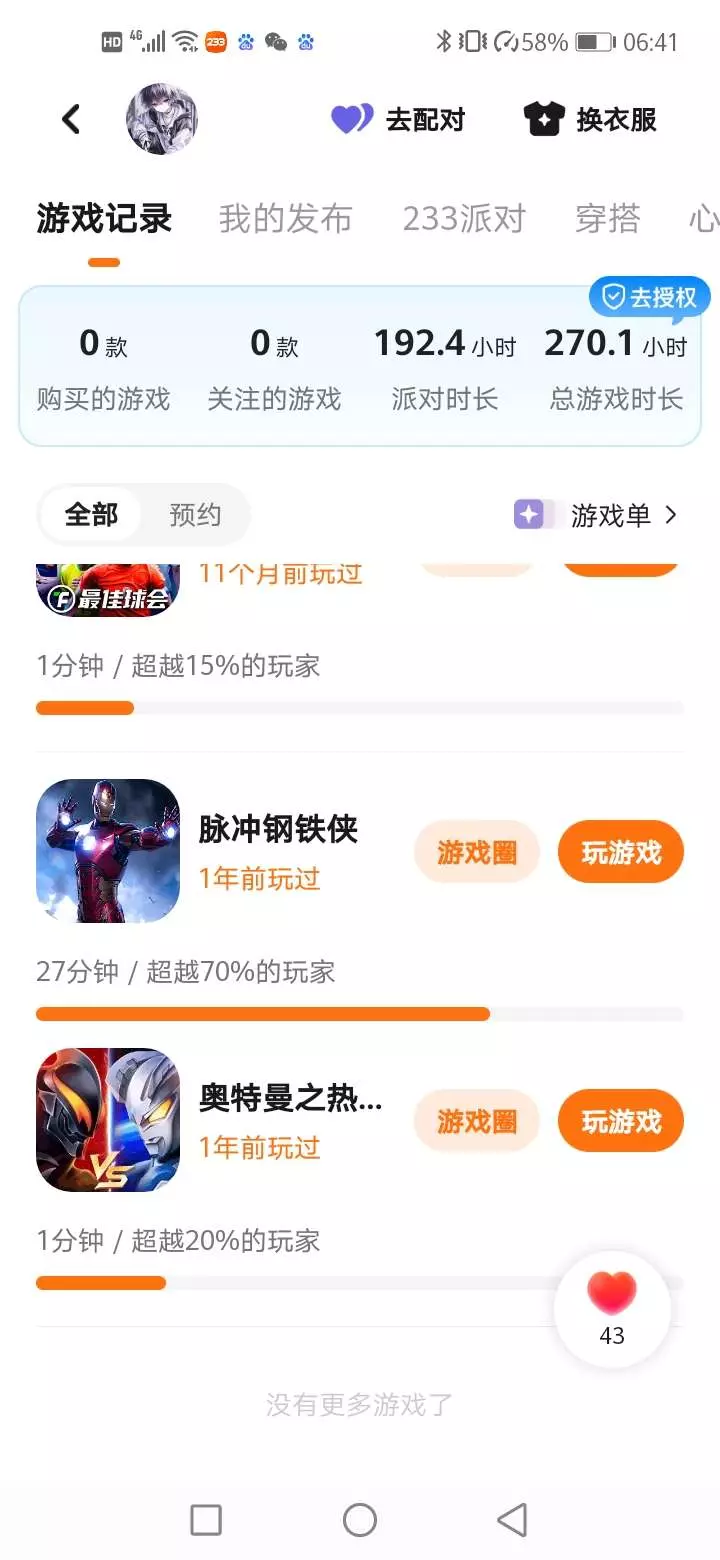This screenshot has width=720, height=1560.
Task: Open 游戏圈 for 脉冲钢铁侠
Action: click(x=477, y=852)
